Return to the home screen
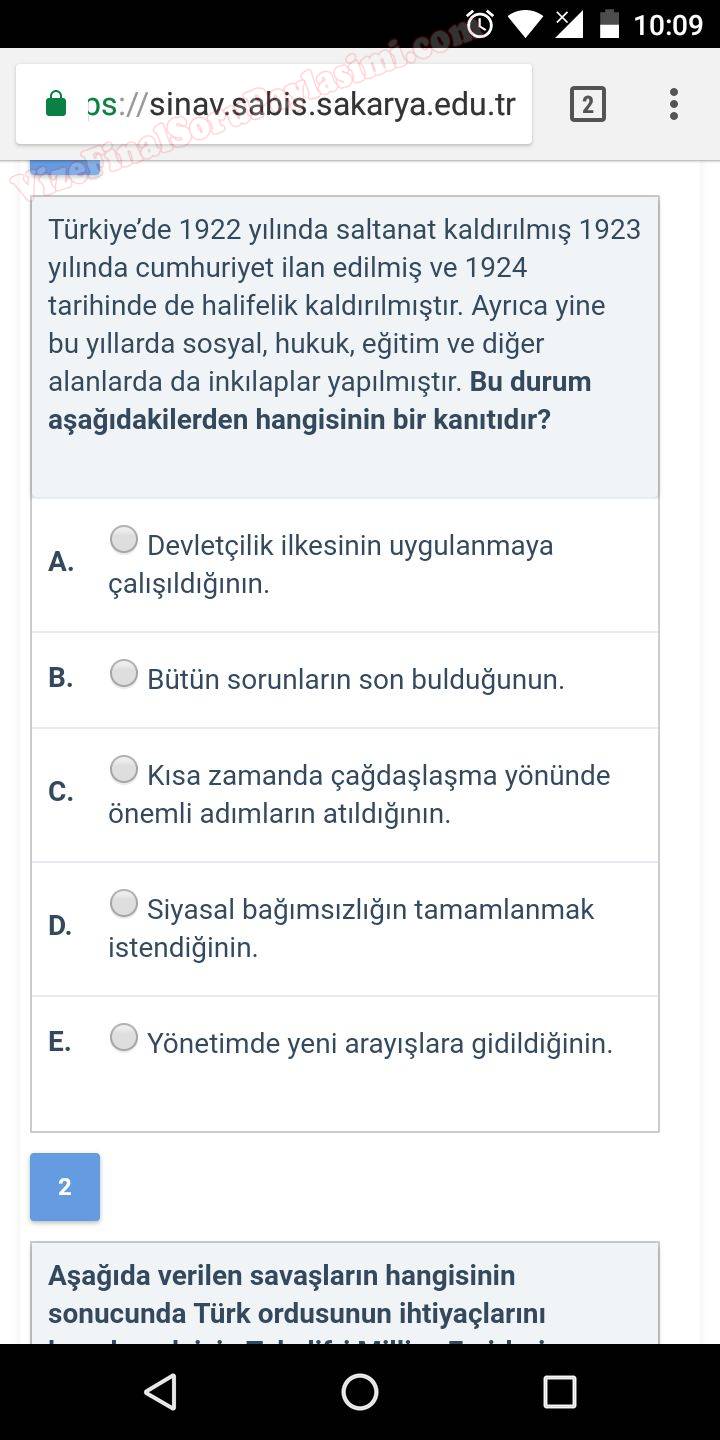Viewport: 720px width, 1440px height. click(x=360, y=1391)
